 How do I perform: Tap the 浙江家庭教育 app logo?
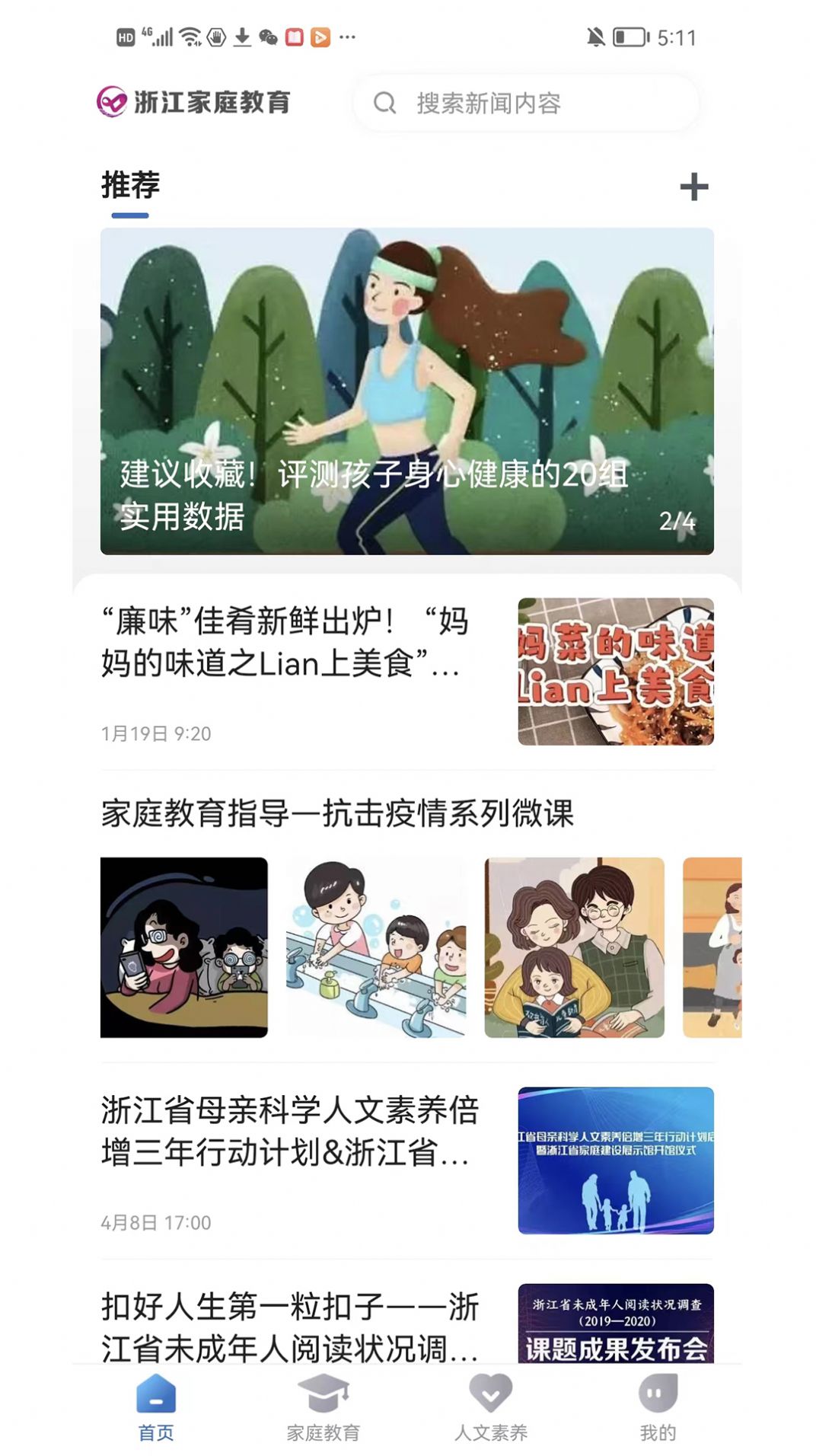tap(194, 101)
